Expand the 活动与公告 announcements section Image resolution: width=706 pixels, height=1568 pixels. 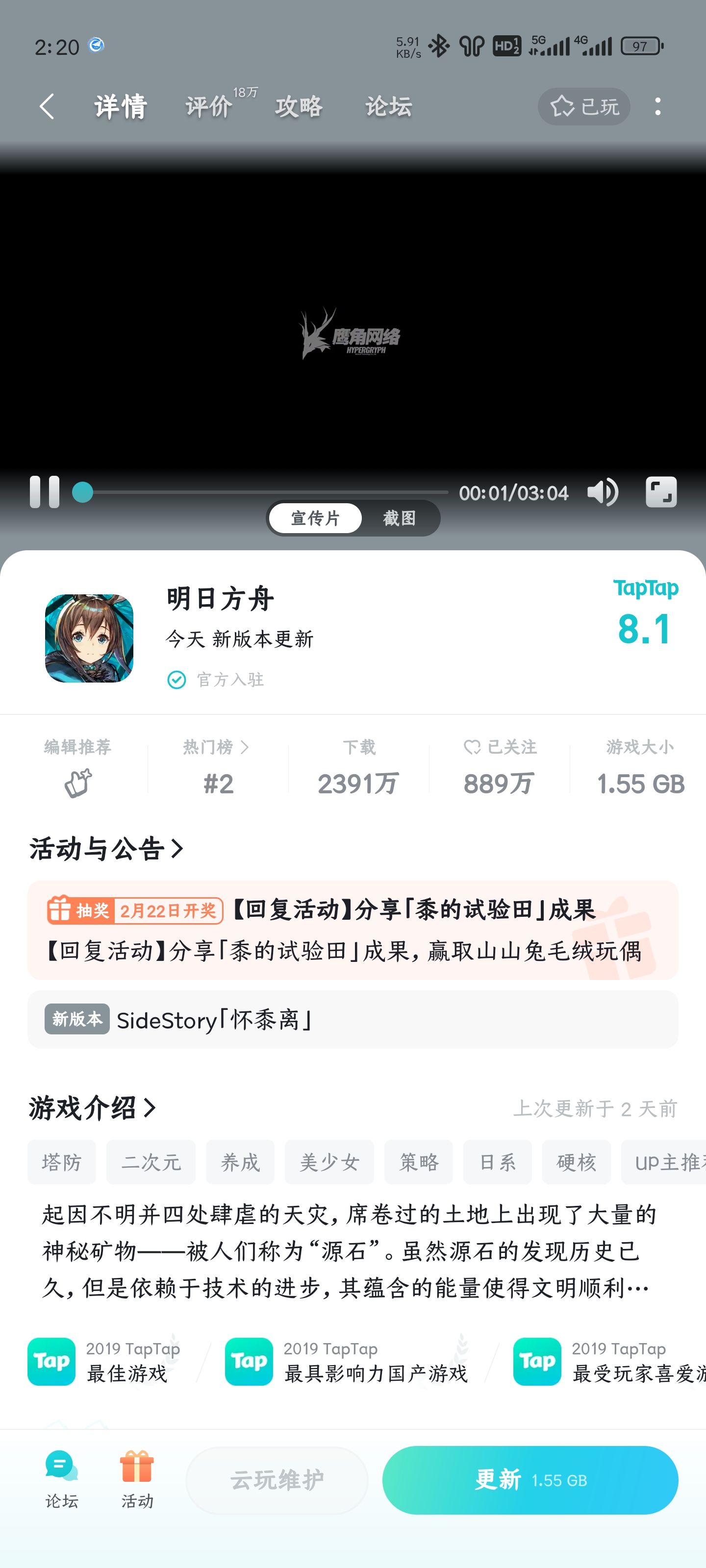point(105,850)
